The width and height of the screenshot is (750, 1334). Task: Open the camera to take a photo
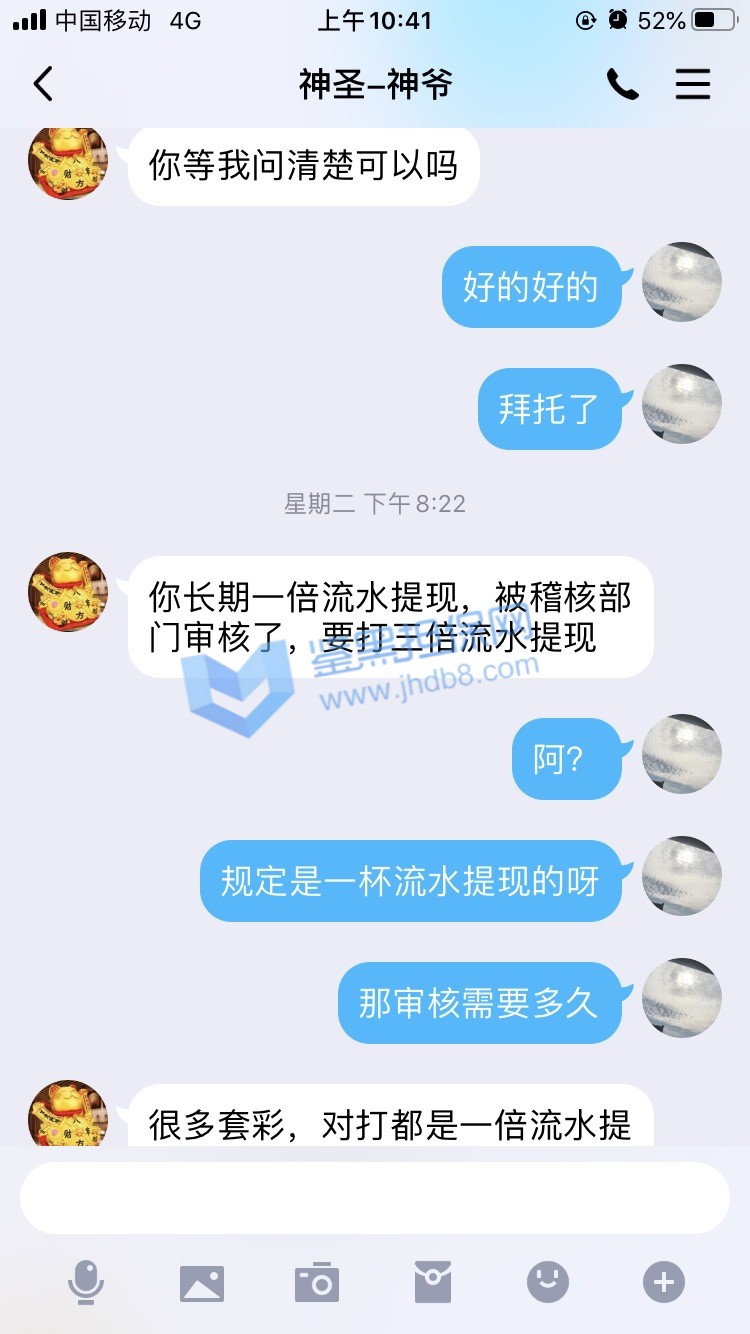coord(317,1282)
